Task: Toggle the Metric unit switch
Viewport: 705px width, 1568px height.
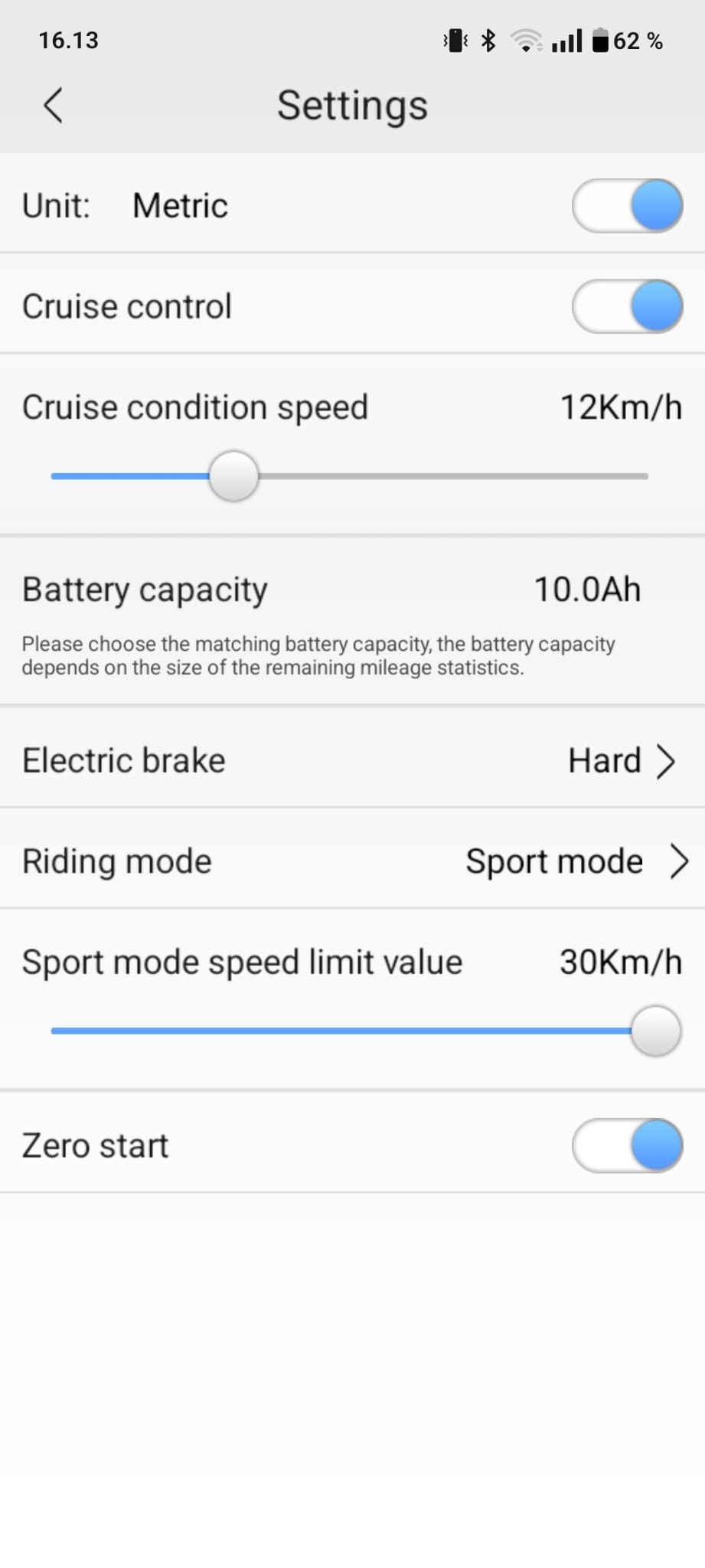Action: tap(627, 205)
